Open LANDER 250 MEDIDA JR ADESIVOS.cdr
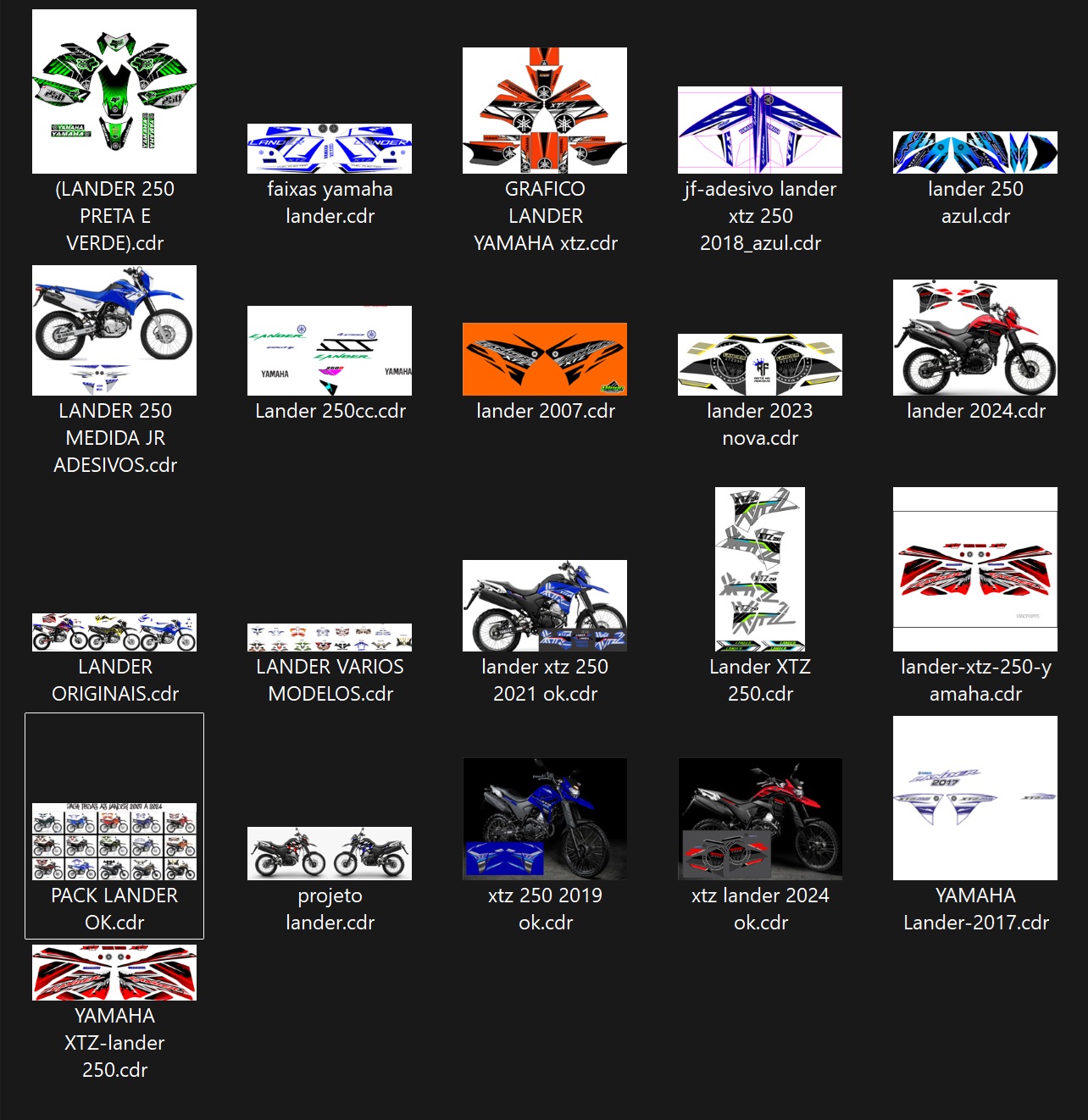This screenshot has height=1120, width=1088. pos(114,330)
